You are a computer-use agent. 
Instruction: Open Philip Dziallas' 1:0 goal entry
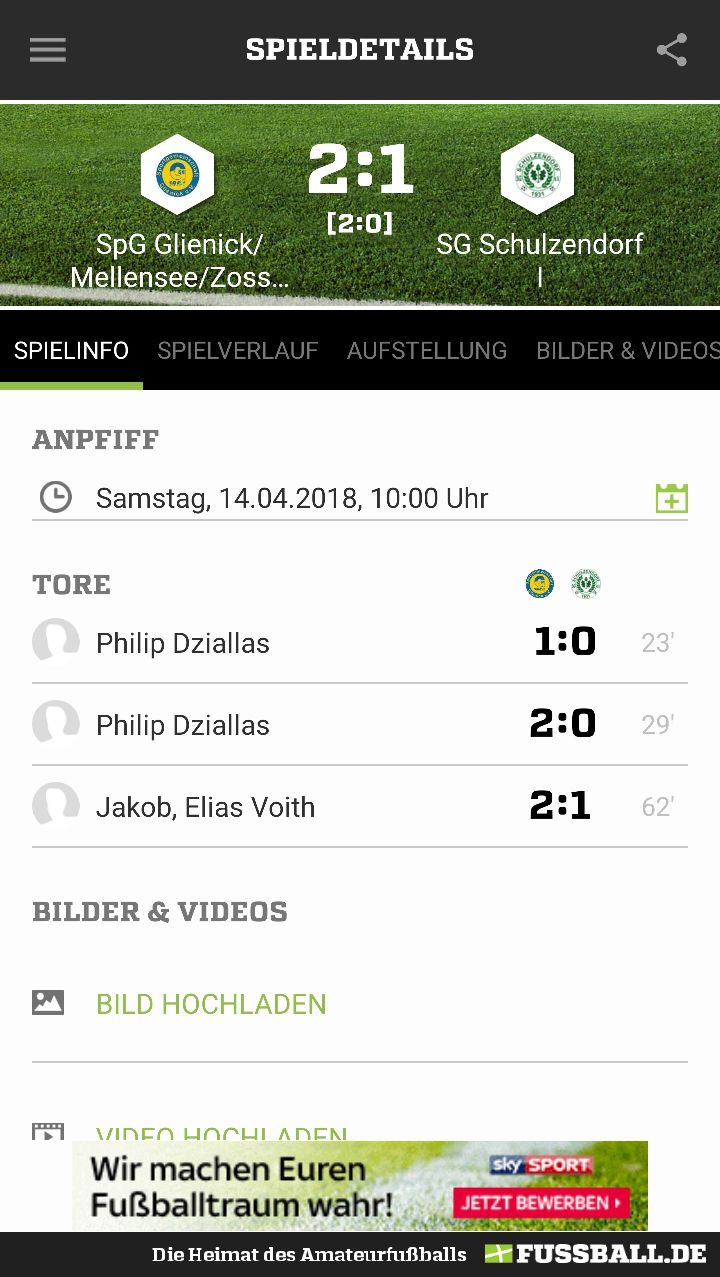pos(360,643)
